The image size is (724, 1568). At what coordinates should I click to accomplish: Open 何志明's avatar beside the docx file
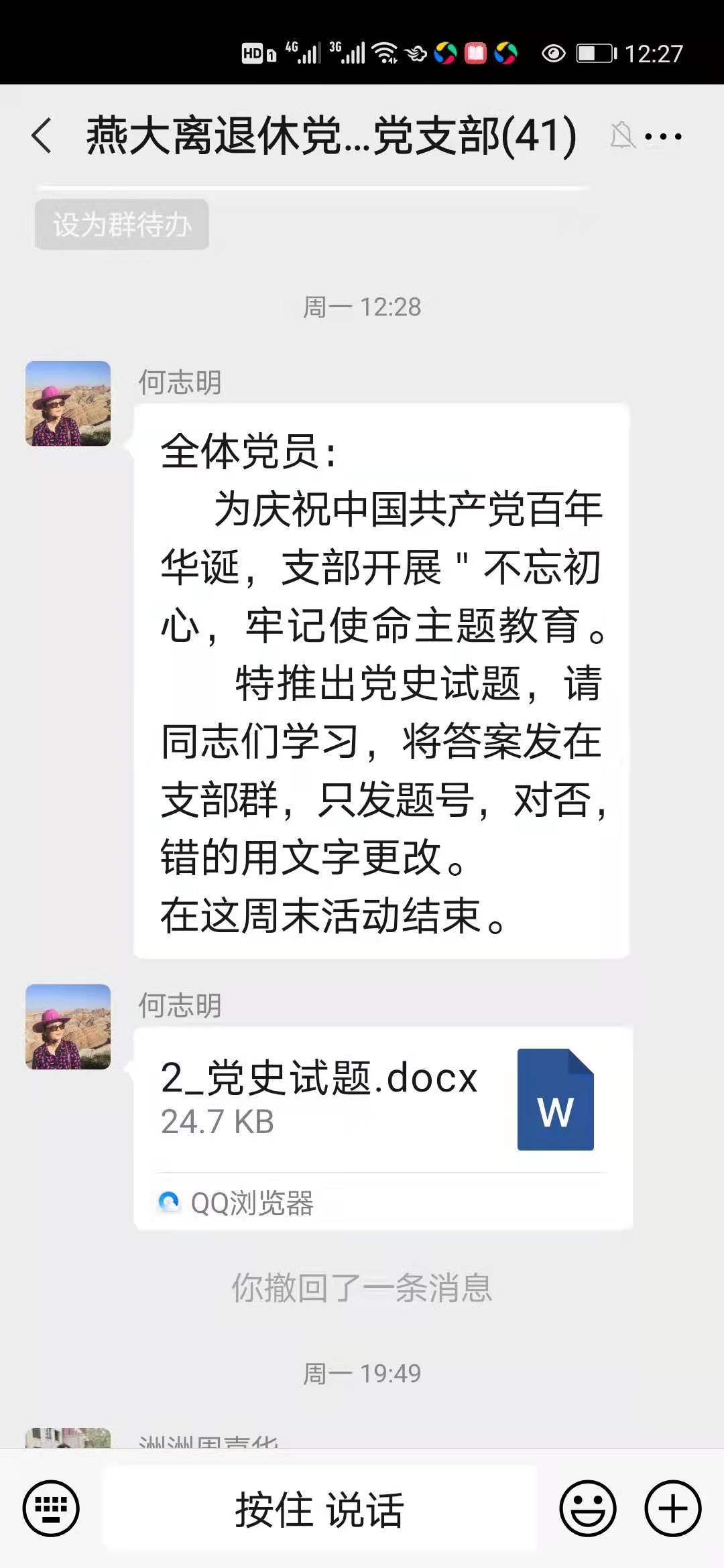coord(68,1027)
